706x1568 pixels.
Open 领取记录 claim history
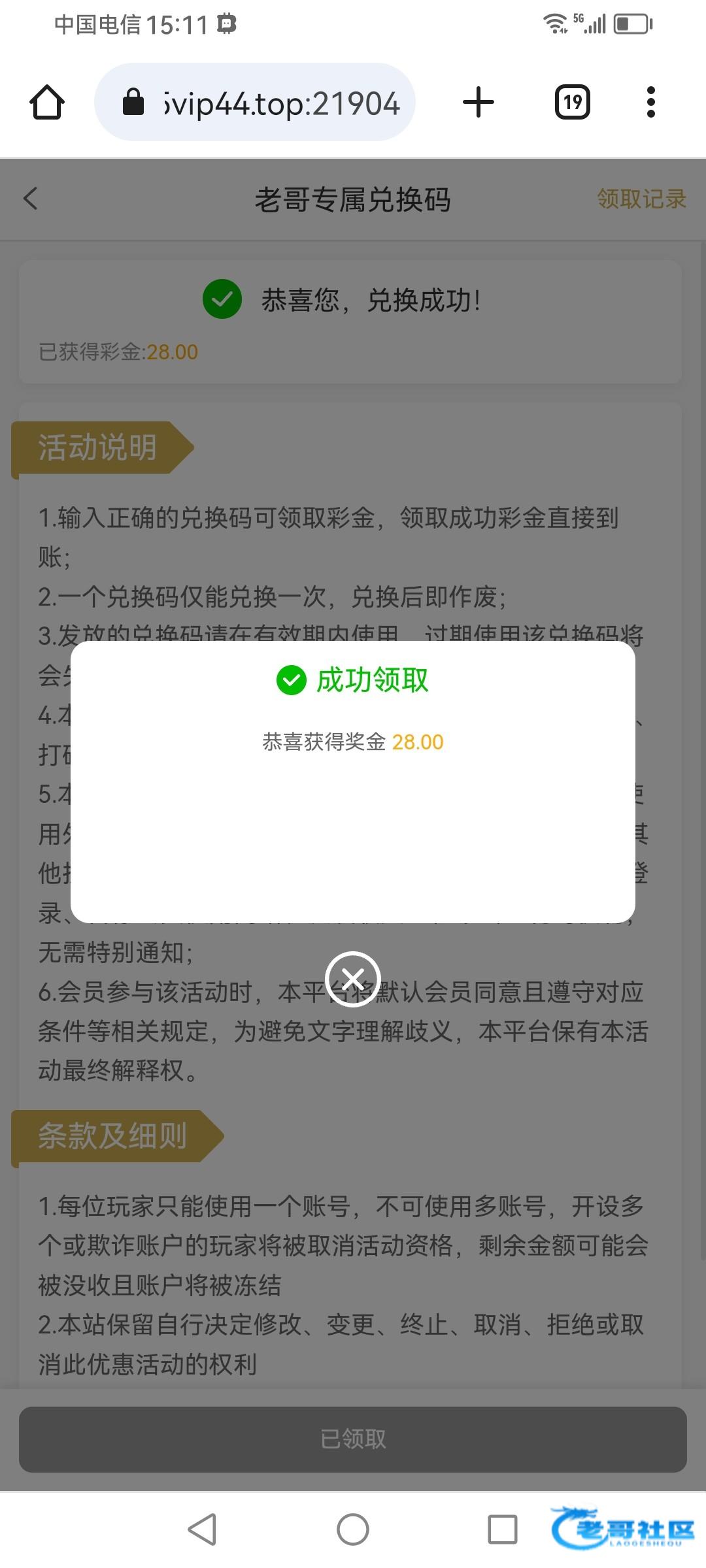(x=641, y=199)
